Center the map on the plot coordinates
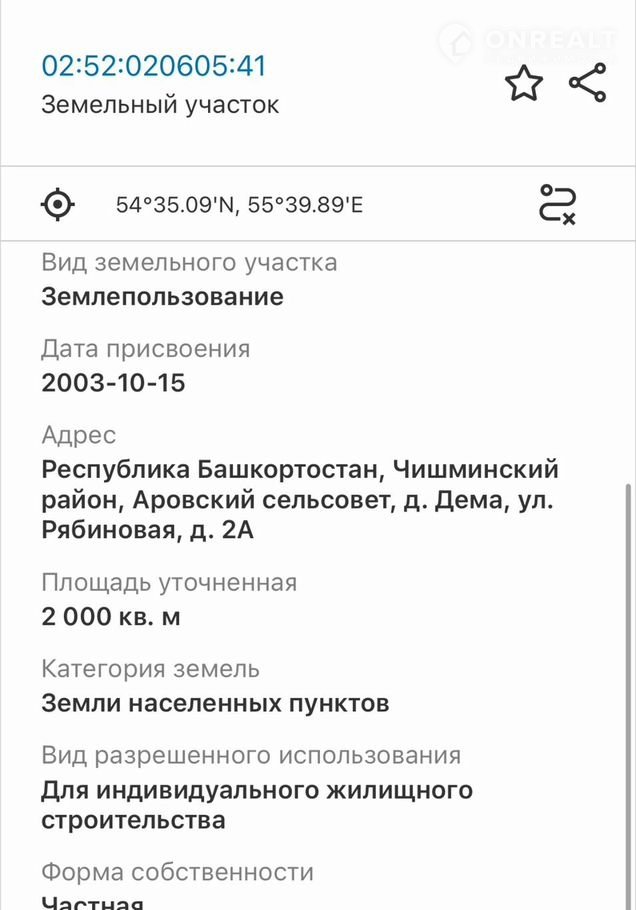 [58, 205]
